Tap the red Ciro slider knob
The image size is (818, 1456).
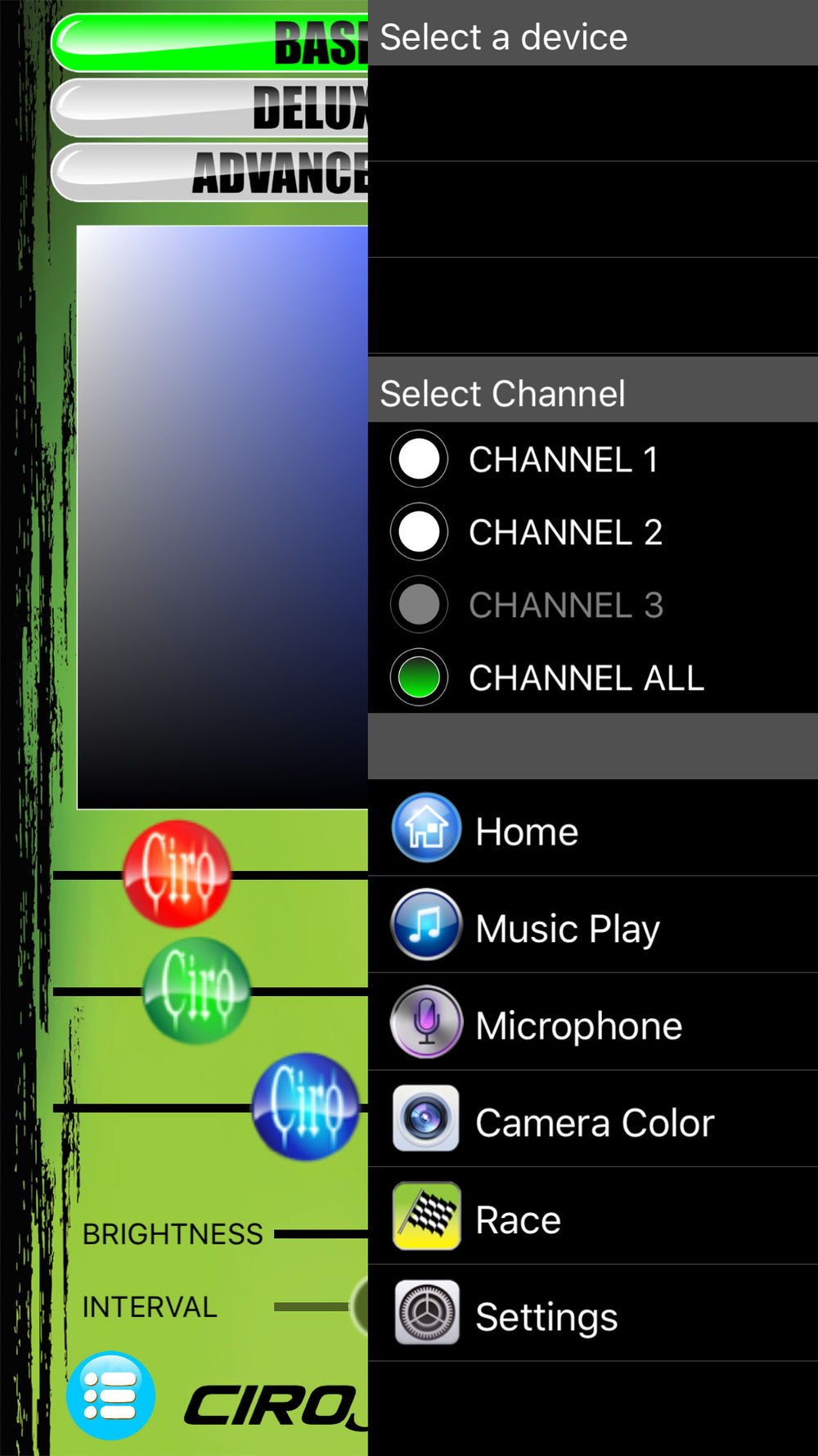177,874
